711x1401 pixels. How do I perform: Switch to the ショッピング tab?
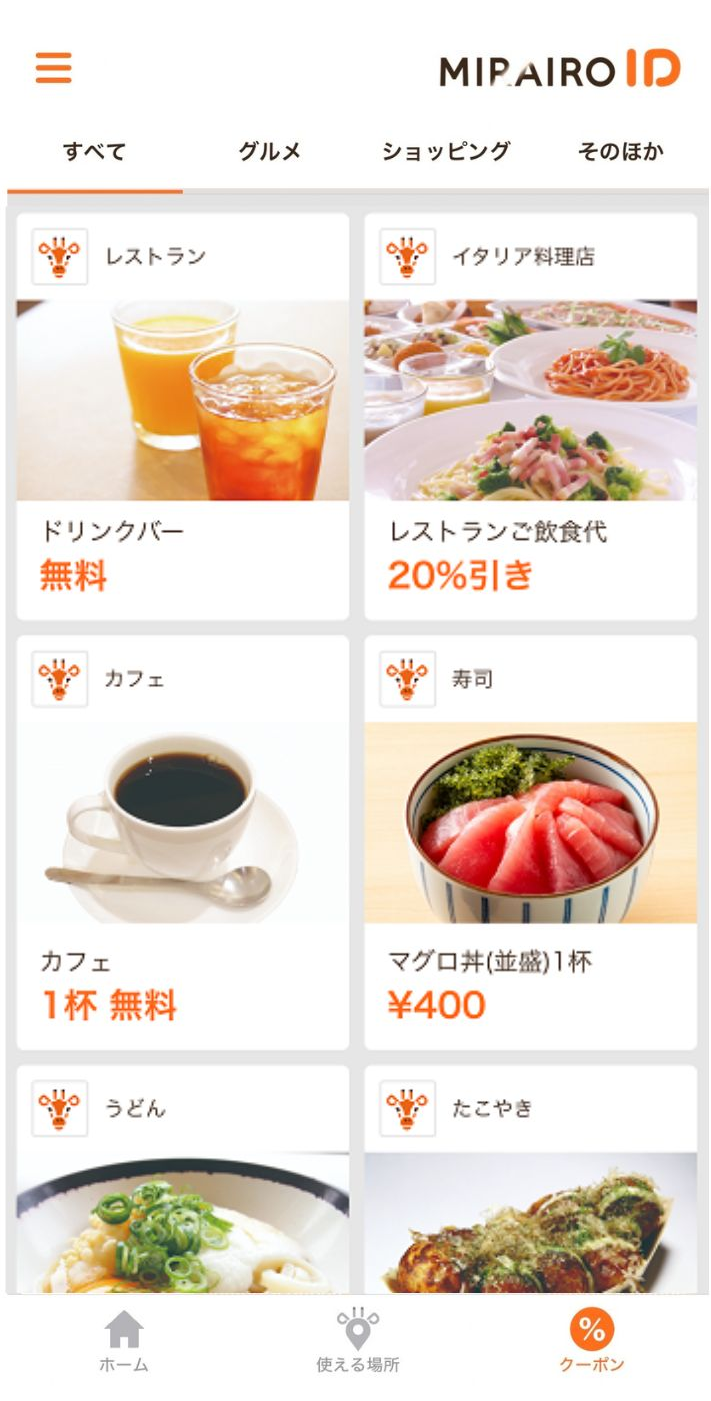click(x=446, y=152)
